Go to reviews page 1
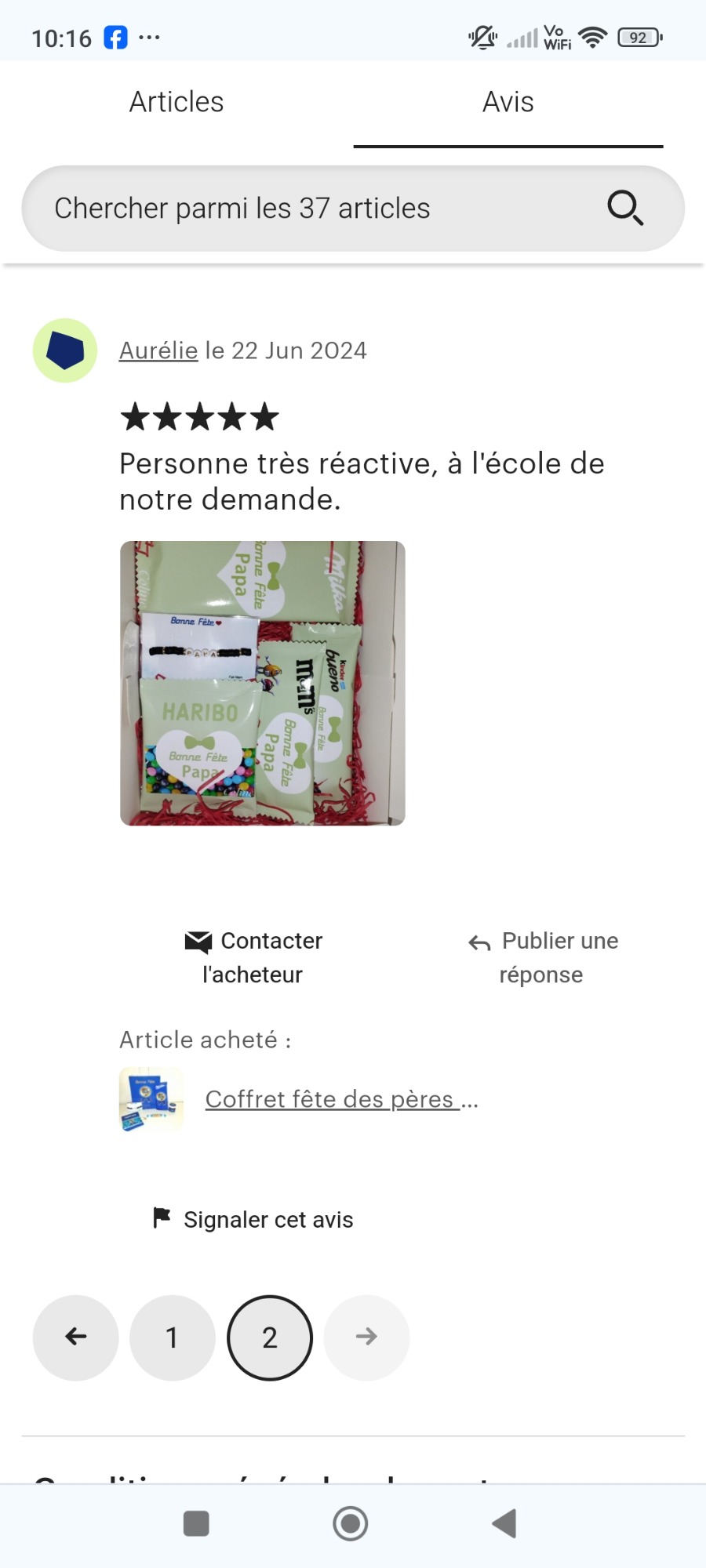Image resolution: width=706 pixels, height=1568 pixels. (x=173, y=1338)
